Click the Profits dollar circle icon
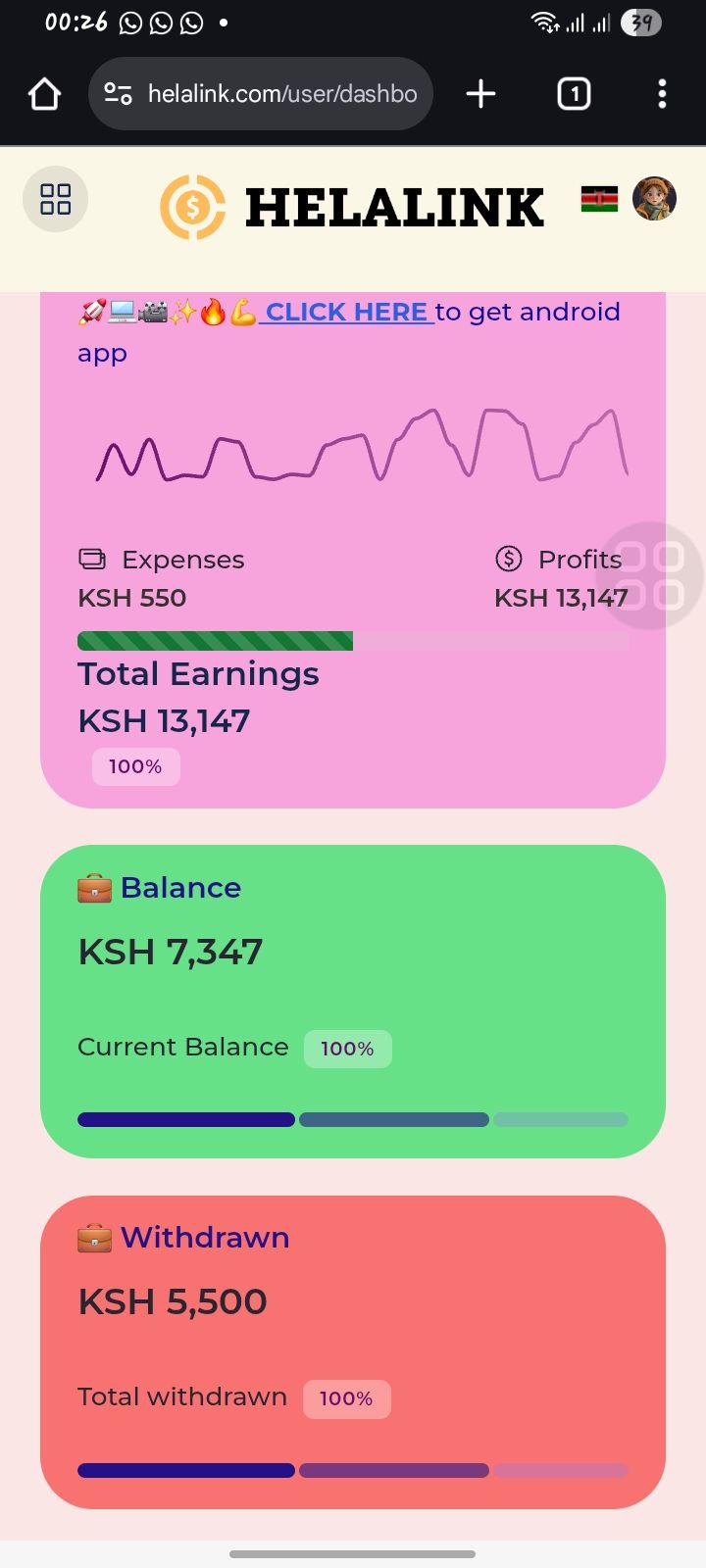Image resolution: width=706 pixels, height=1568 pixels. pos(509,559)
